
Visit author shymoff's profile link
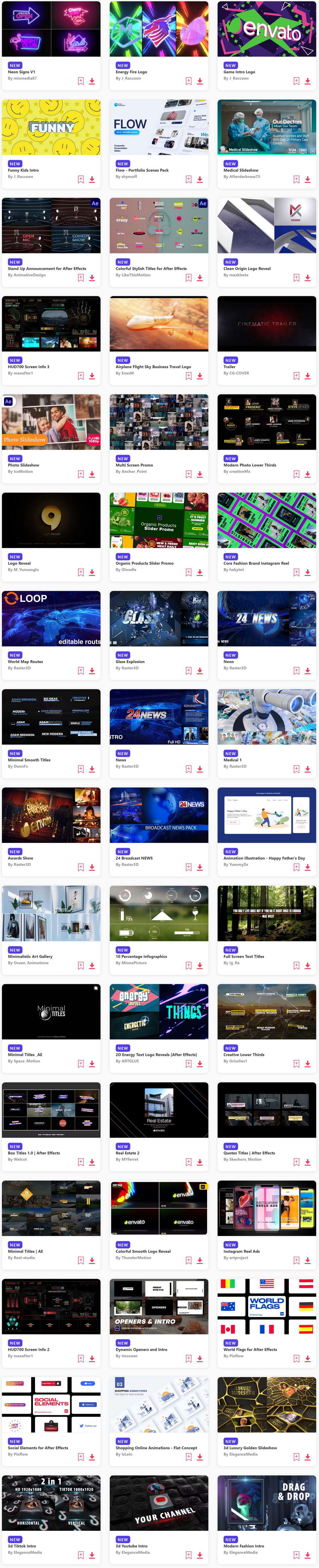(x=129, y=177)
